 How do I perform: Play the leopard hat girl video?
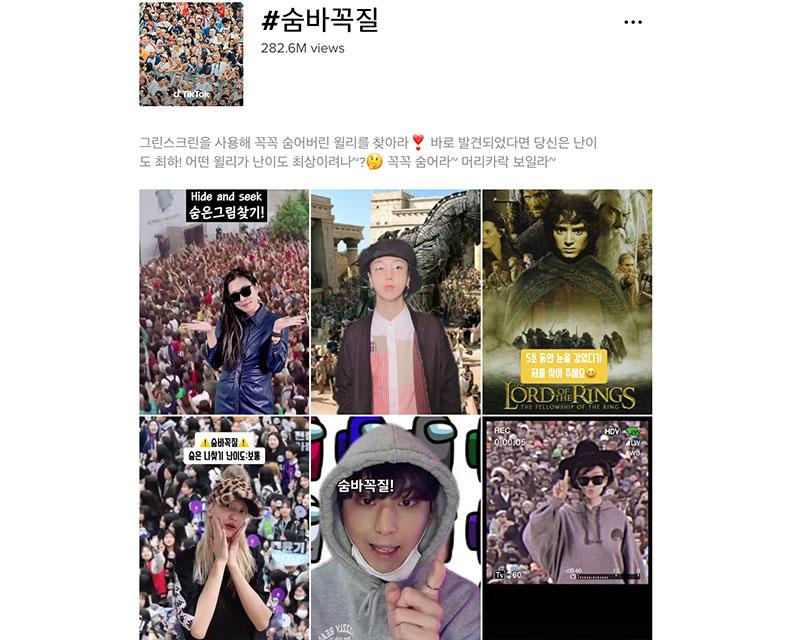click(x=224, y=528)
